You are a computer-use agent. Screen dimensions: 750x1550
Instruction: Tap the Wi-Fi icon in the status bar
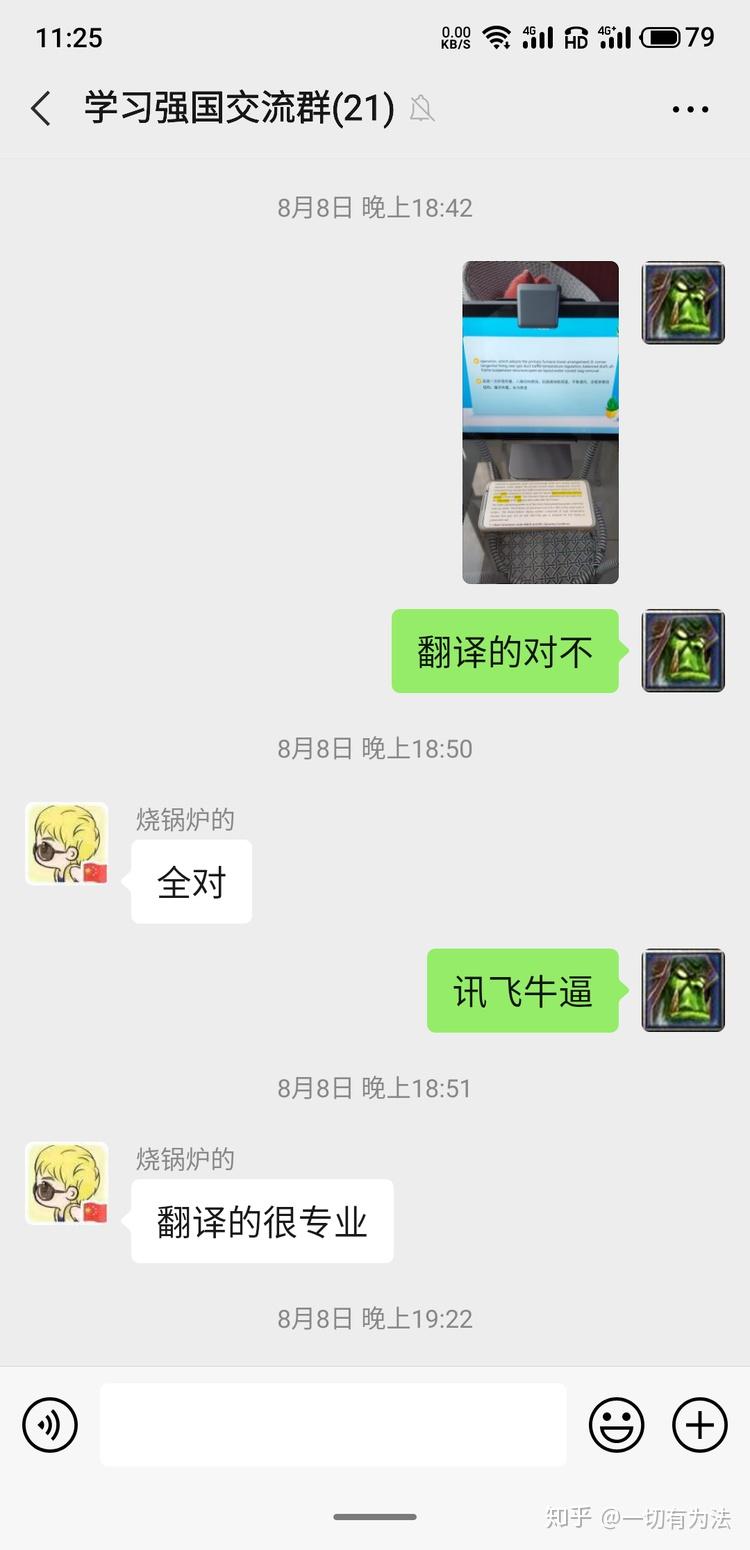497,35
